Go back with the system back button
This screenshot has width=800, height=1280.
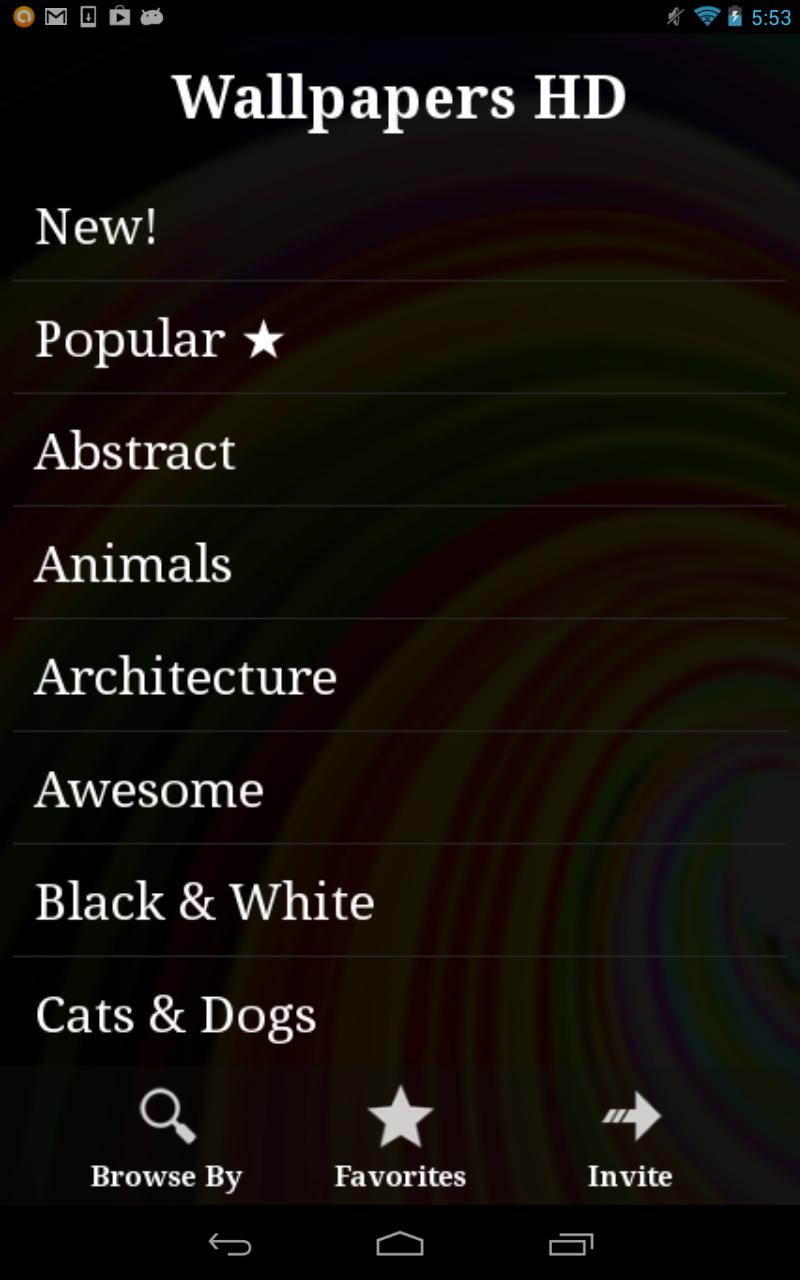coord(230,1244)
